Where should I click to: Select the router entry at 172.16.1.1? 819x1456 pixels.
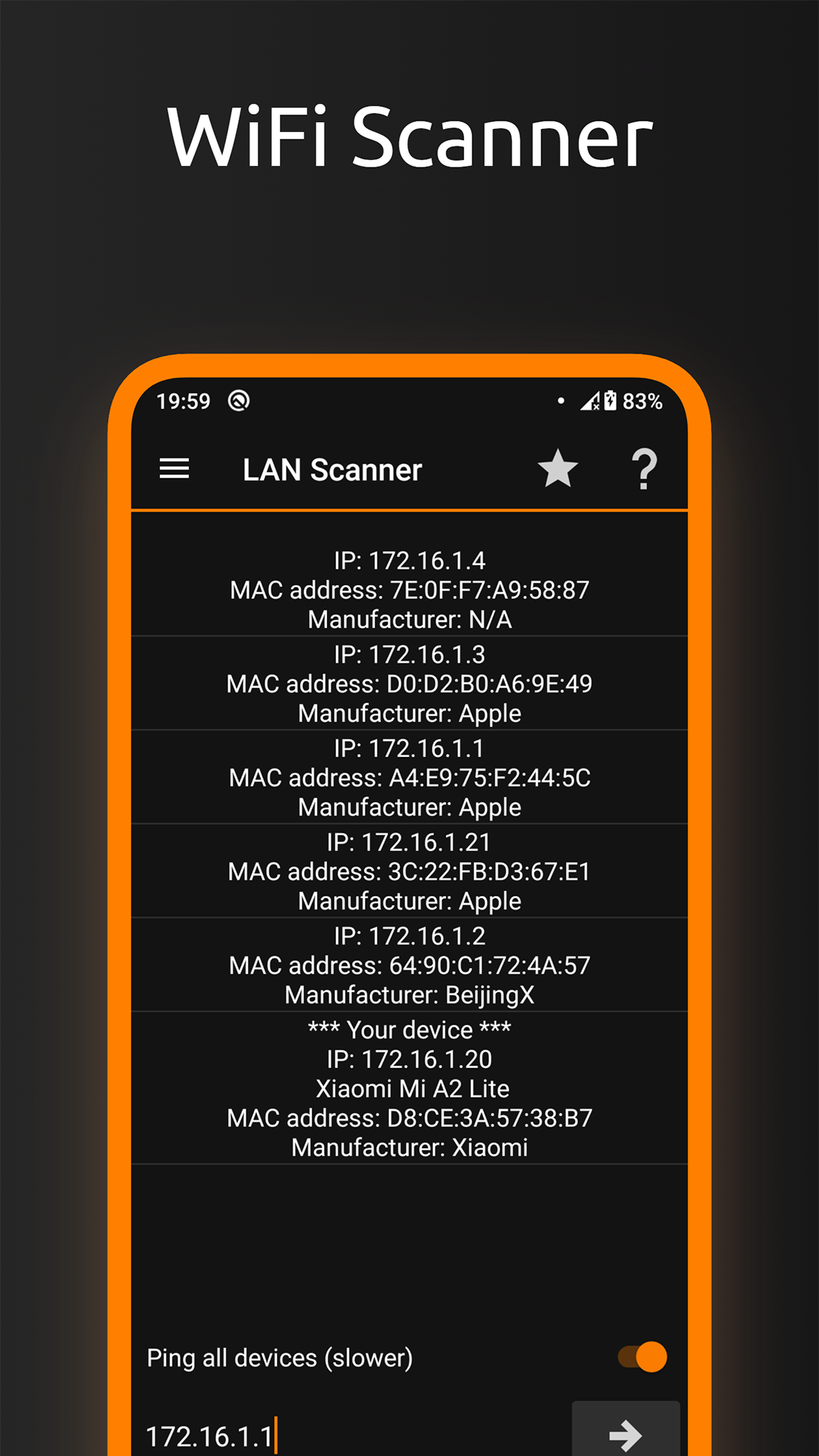(409, 777)
